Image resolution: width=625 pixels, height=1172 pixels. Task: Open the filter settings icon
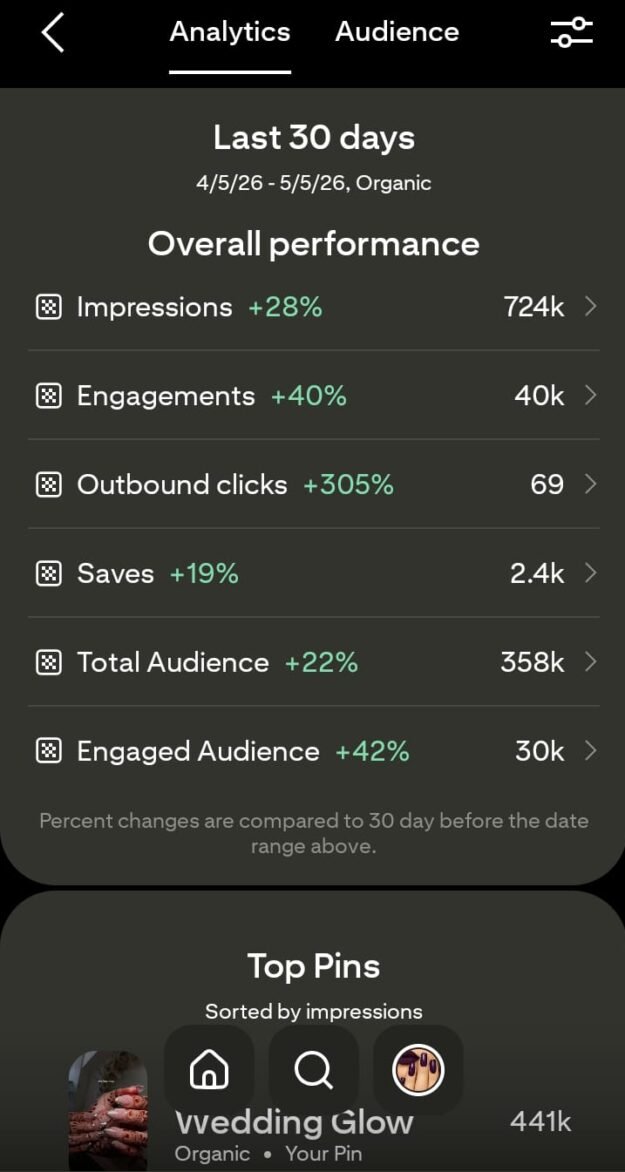point(572,32)
